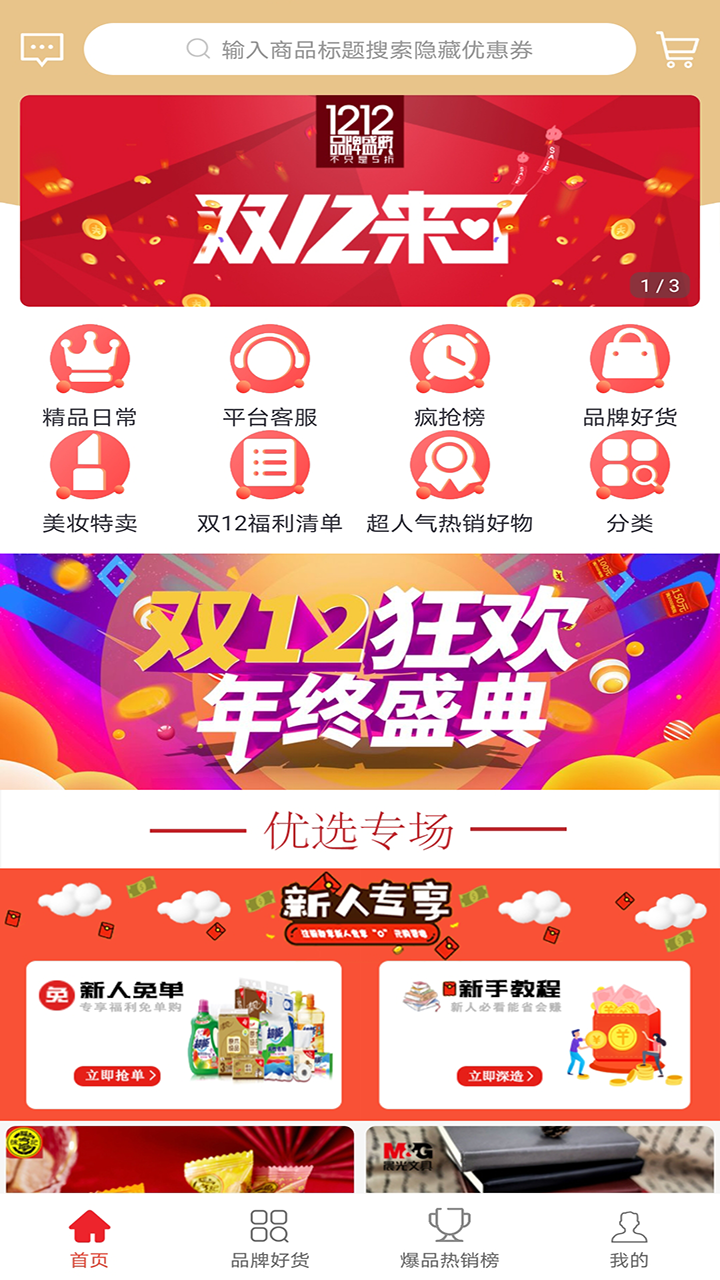Tap the coupon search box
The image size is (720, 1280).
(360, 49)
